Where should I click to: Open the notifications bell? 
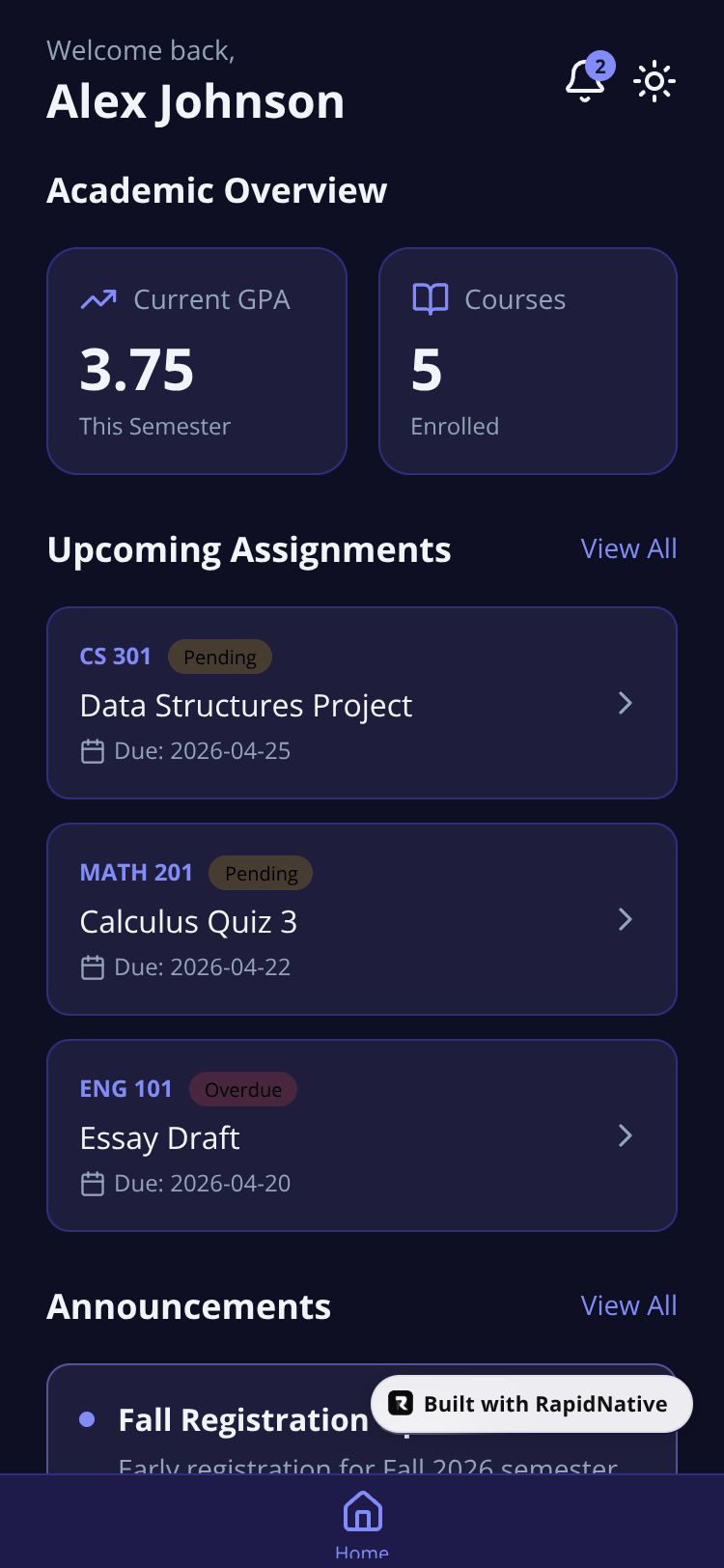coord(586,79)
